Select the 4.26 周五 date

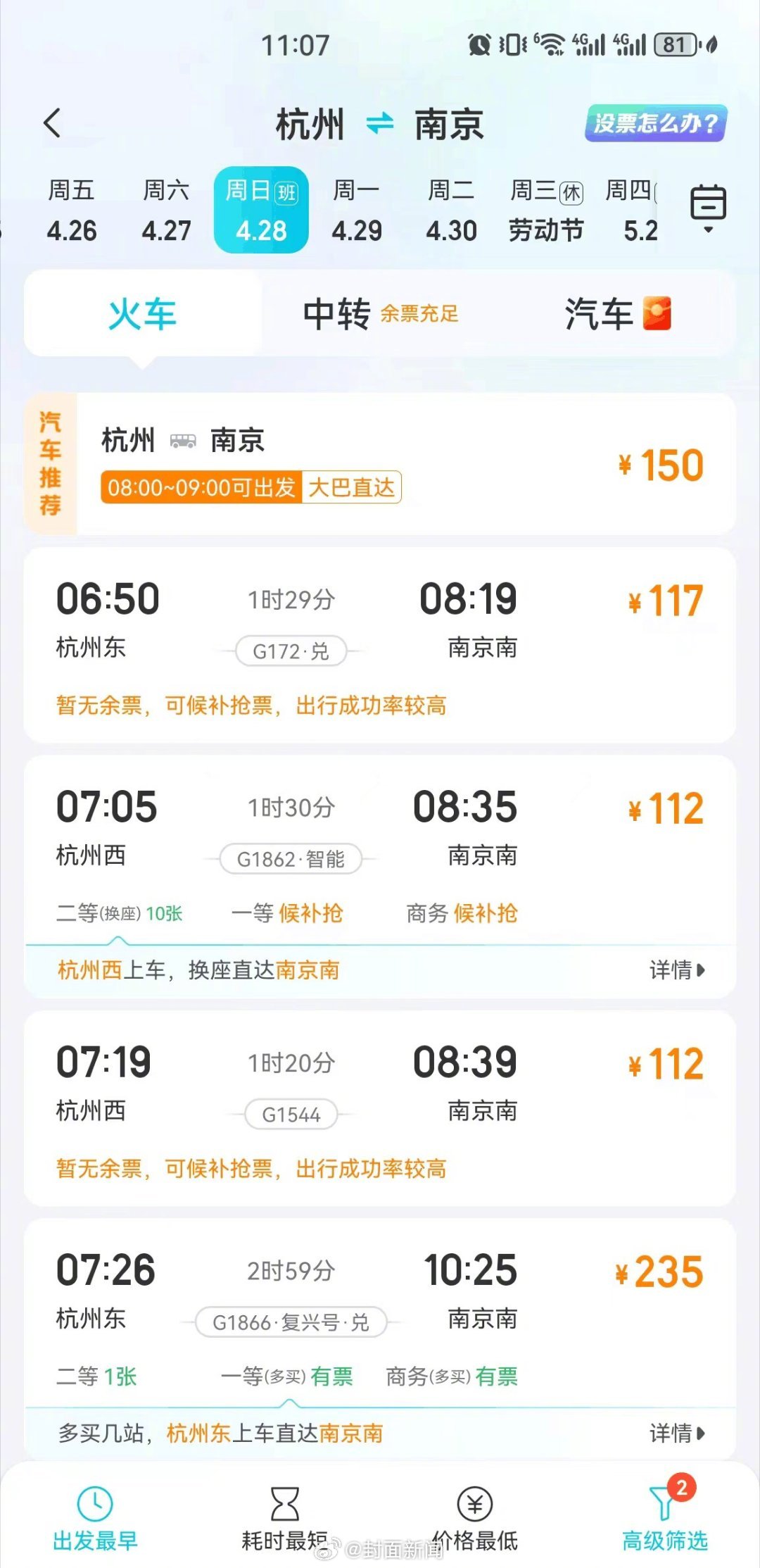(72, 209)
